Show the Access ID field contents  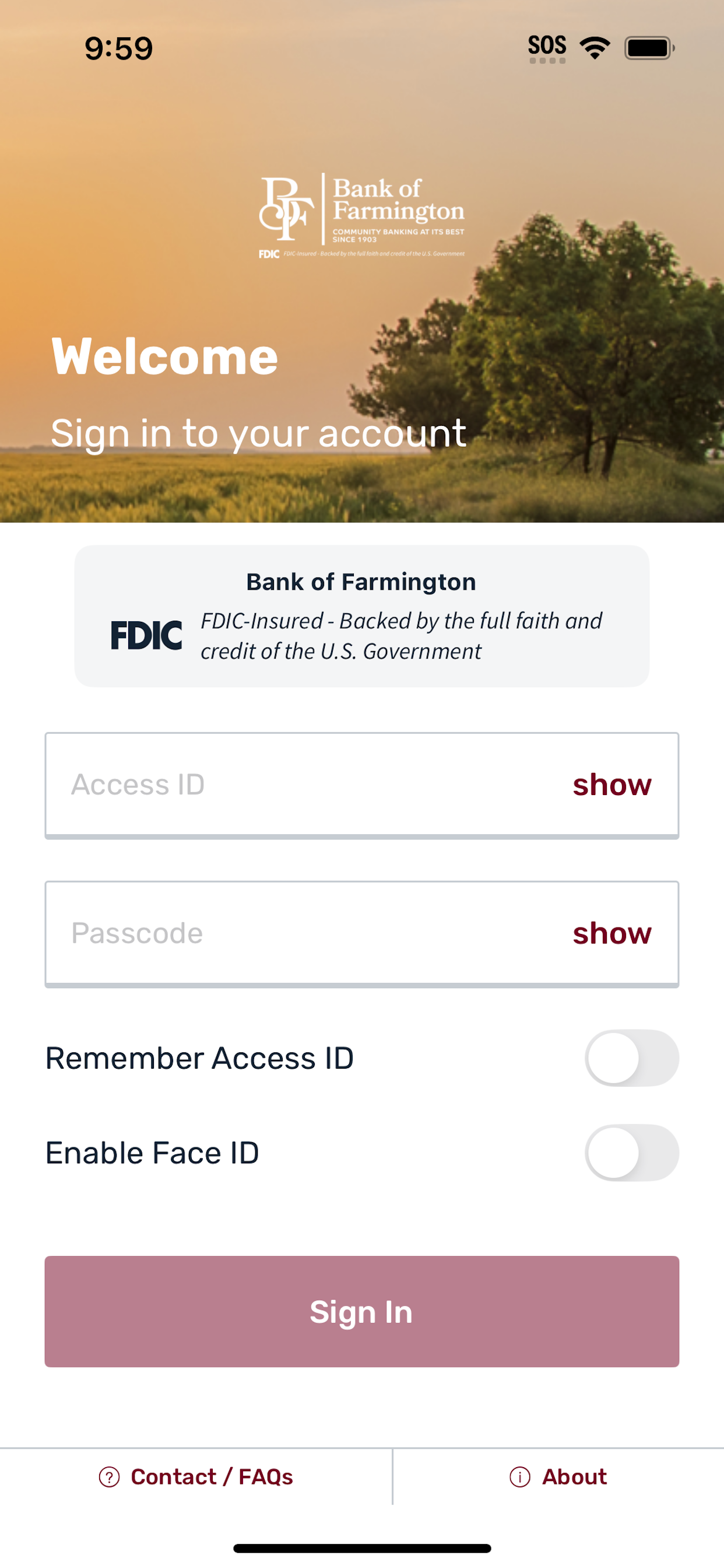click(612, 785)
